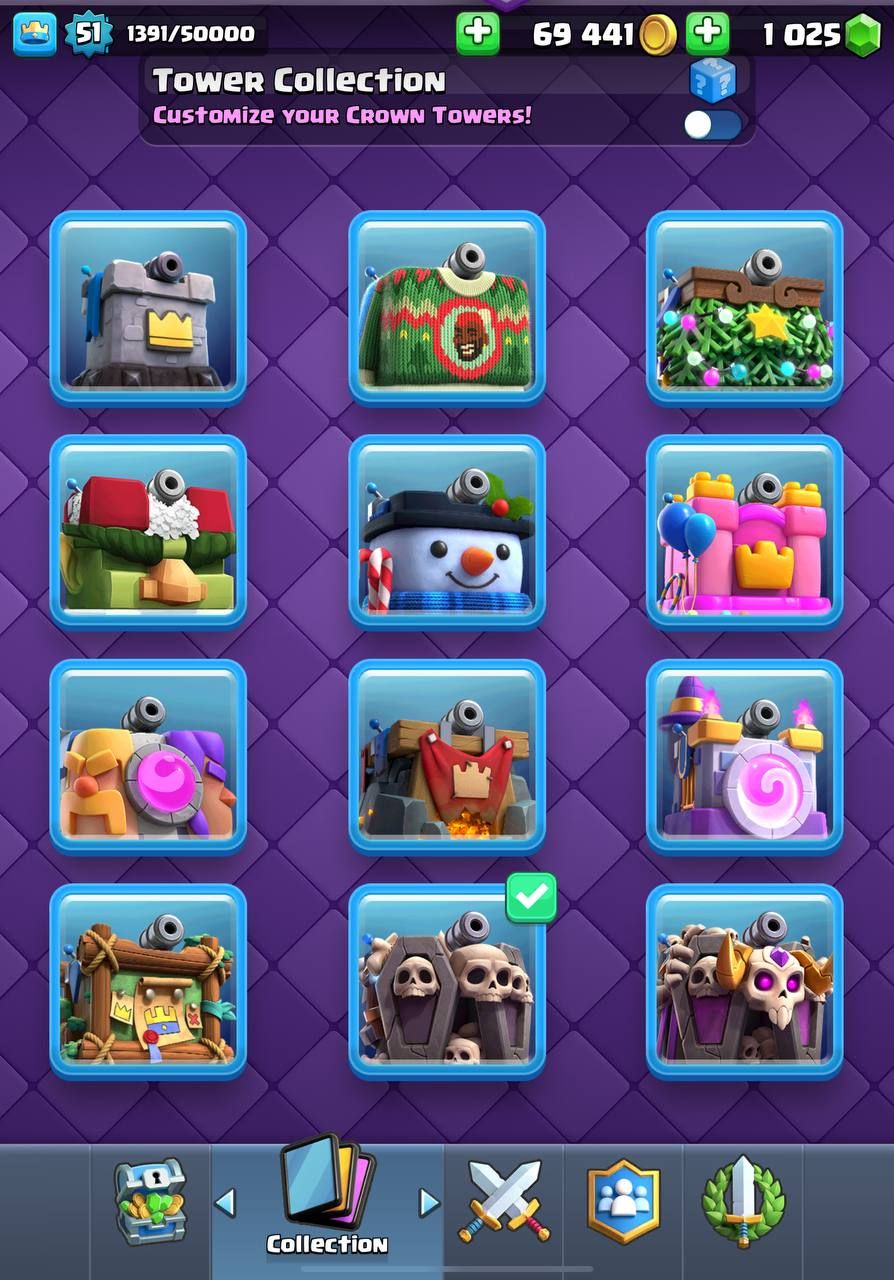Select the equipped skull coffin tower skin
Image resolution: width=894 pixels, height=1280 pixels.
click(x=447, y=981)
